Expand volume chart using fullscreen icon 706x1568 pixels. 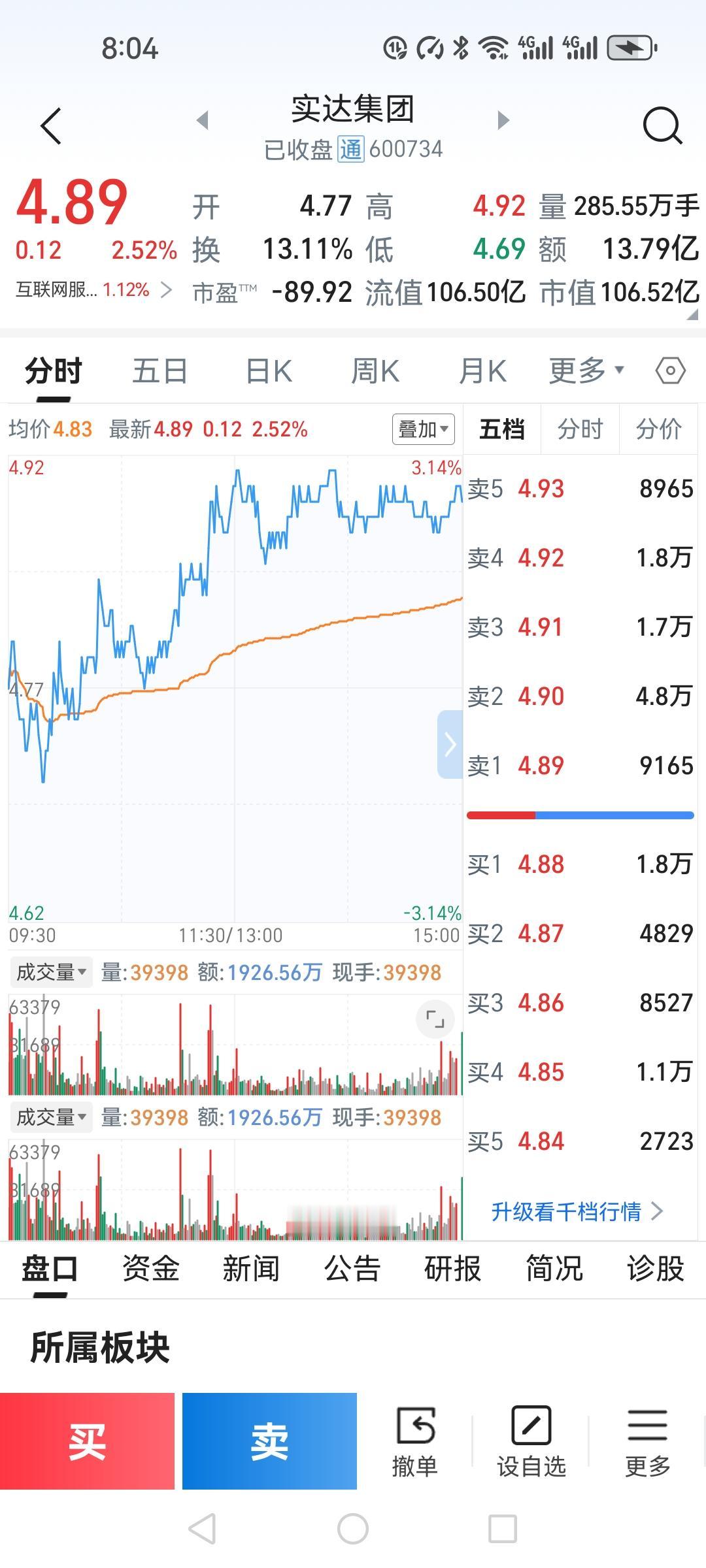tap(437, 1018)
